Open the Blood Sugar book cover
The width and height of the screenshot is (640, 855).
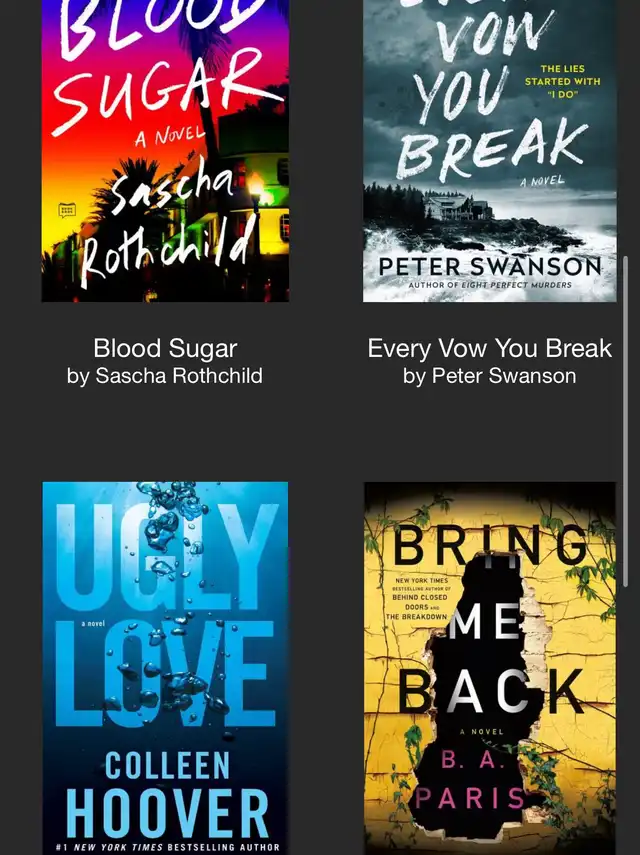[165, 150]
